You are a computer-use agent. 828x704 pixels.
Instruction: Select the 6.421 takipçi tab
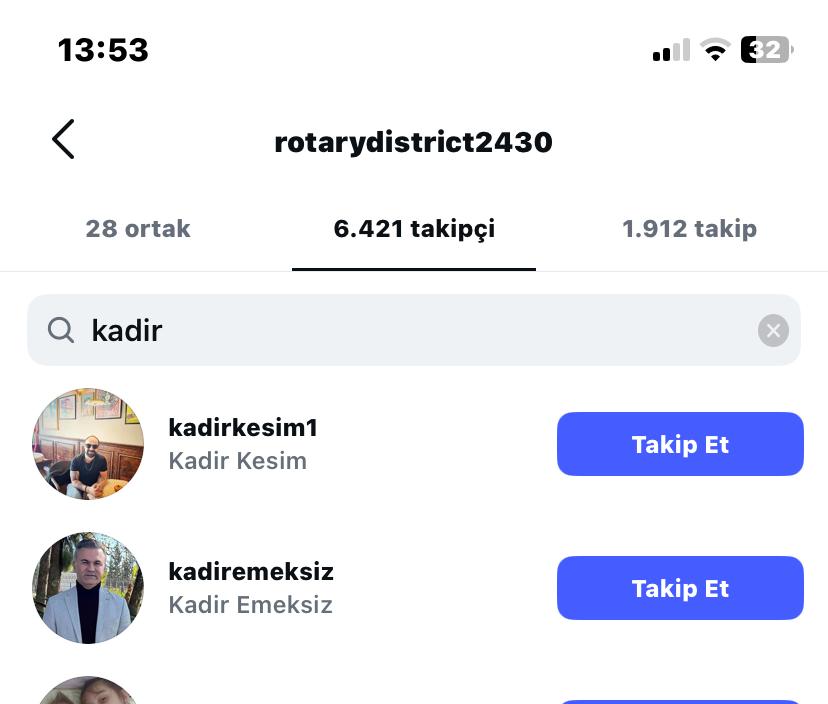coord(414,229)
